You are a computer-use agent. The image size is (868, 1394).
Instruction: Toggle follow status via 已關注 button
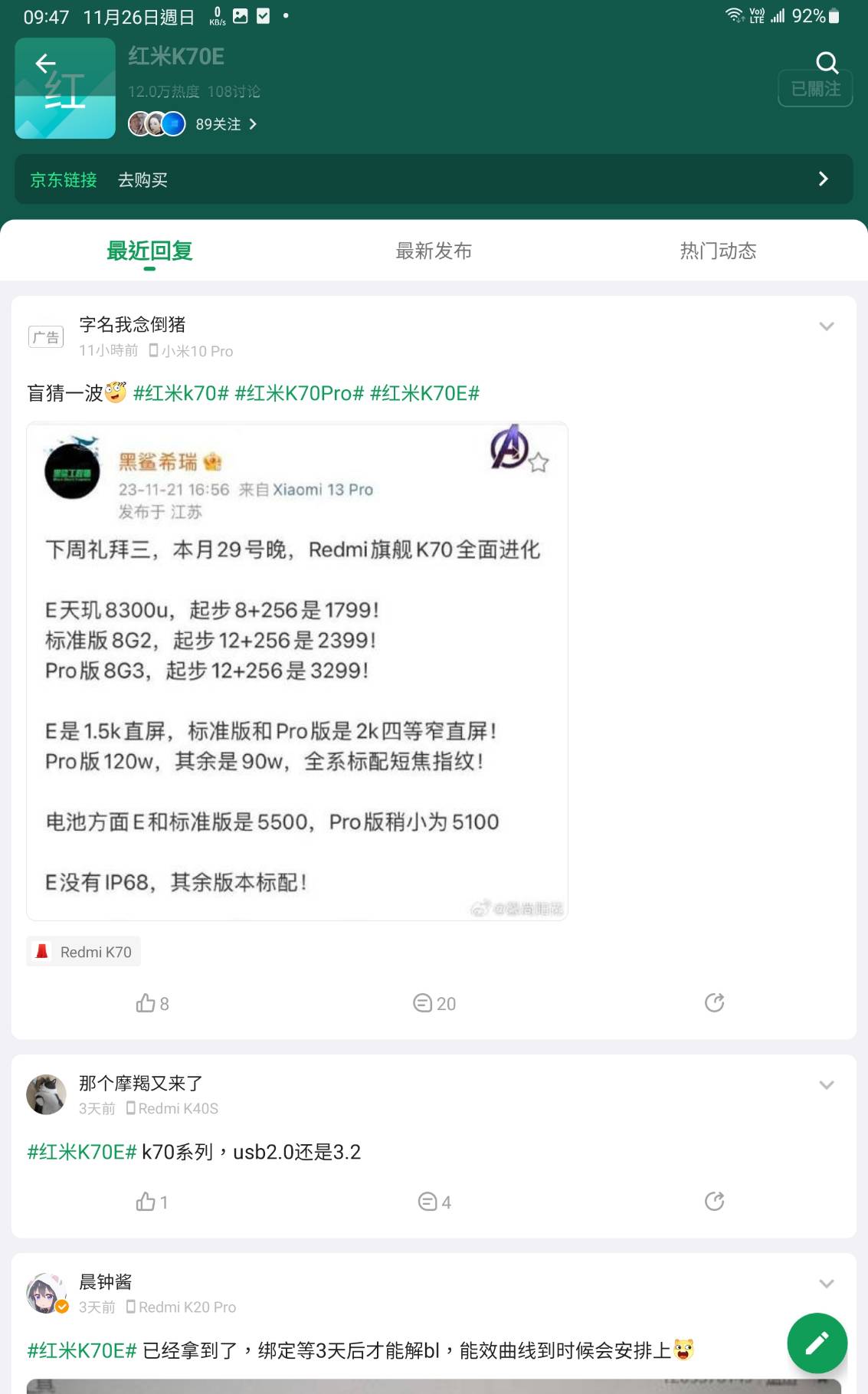815,87
